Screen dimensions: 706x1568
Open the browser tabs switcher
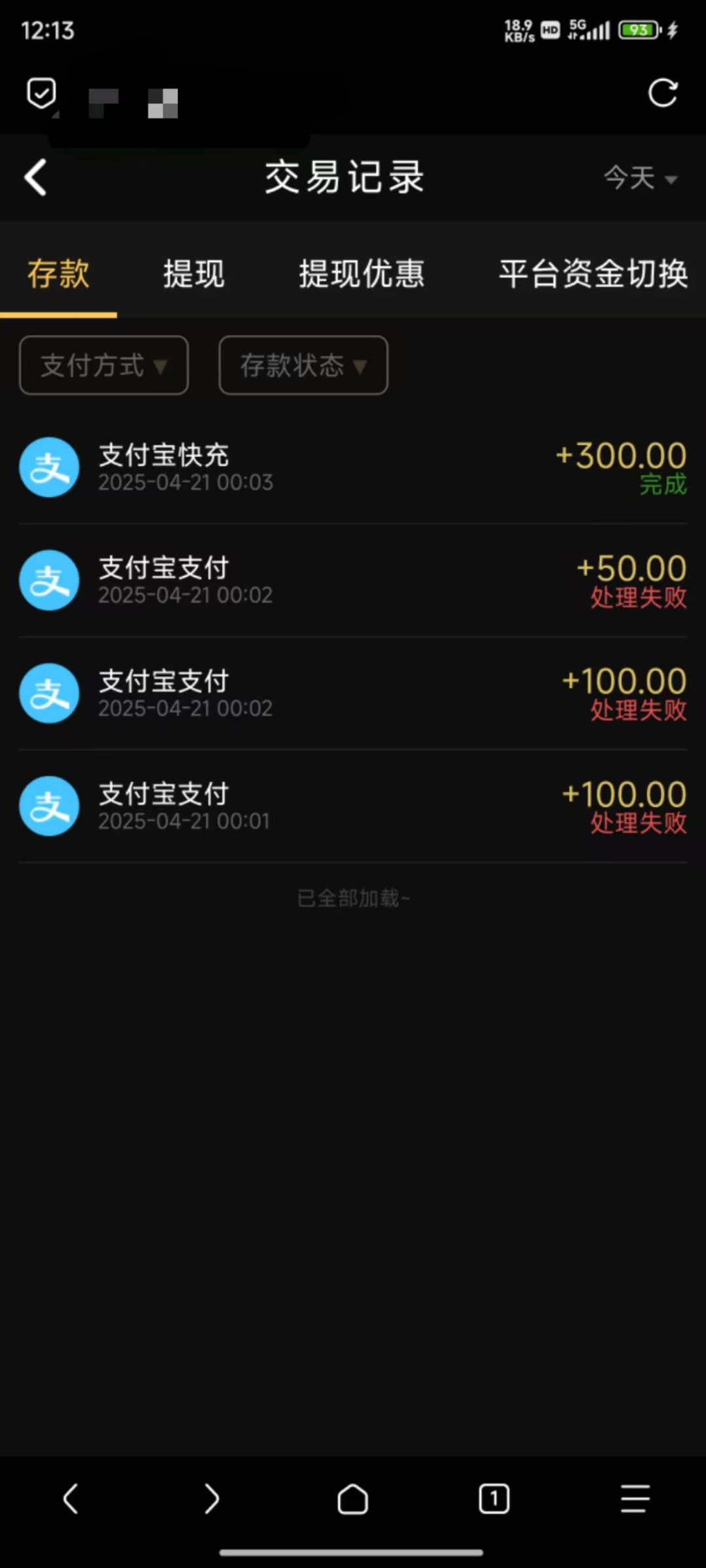coord(494,1498)
